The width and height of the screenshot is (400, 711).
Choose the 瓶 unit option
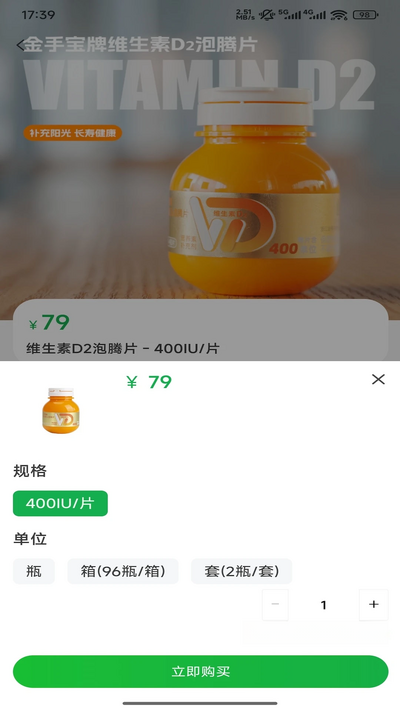pos(34,571)
